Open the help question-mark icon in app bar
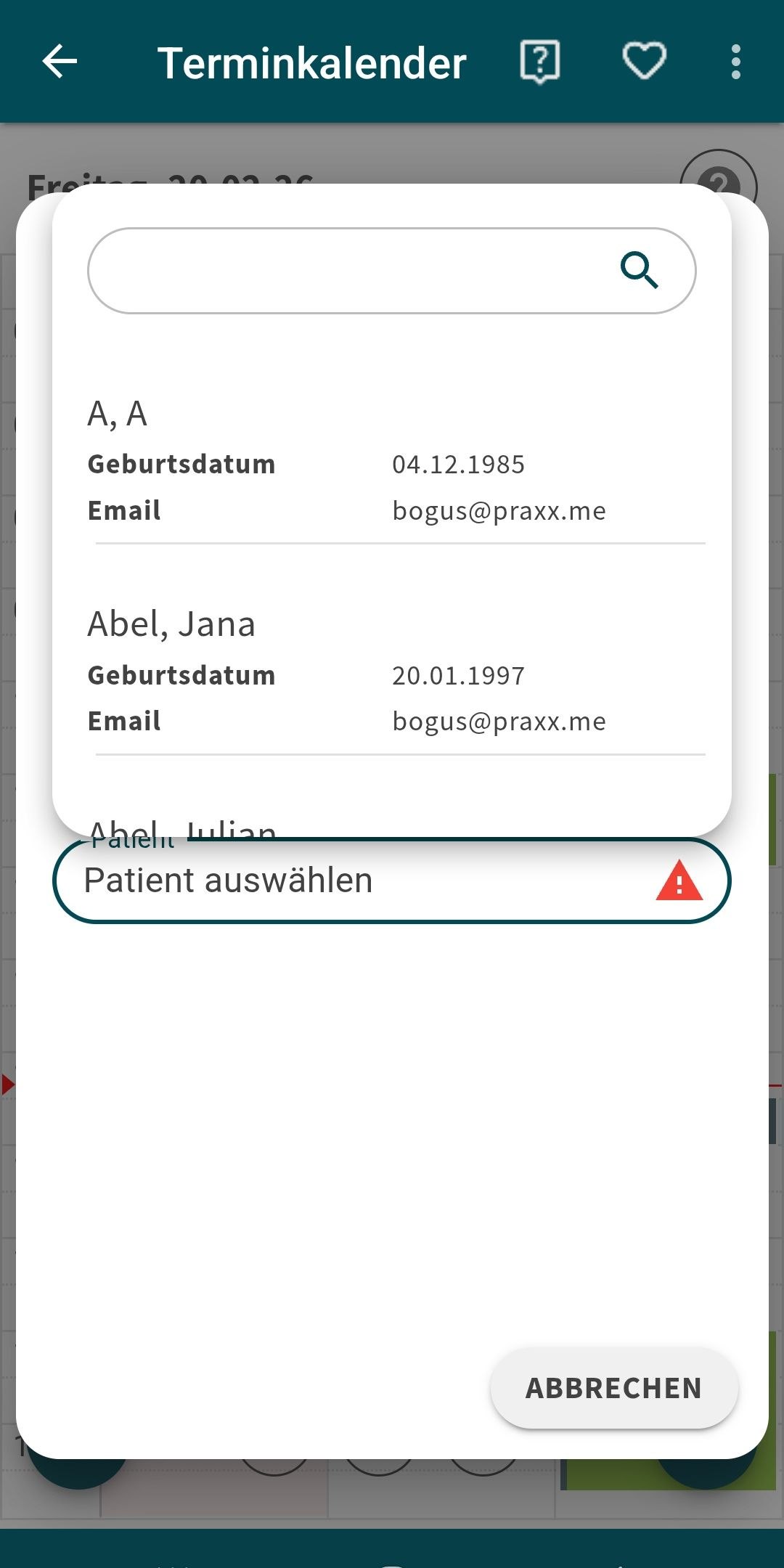Image resolution: width=784 pixels, height=1568 pixels. 540,62
